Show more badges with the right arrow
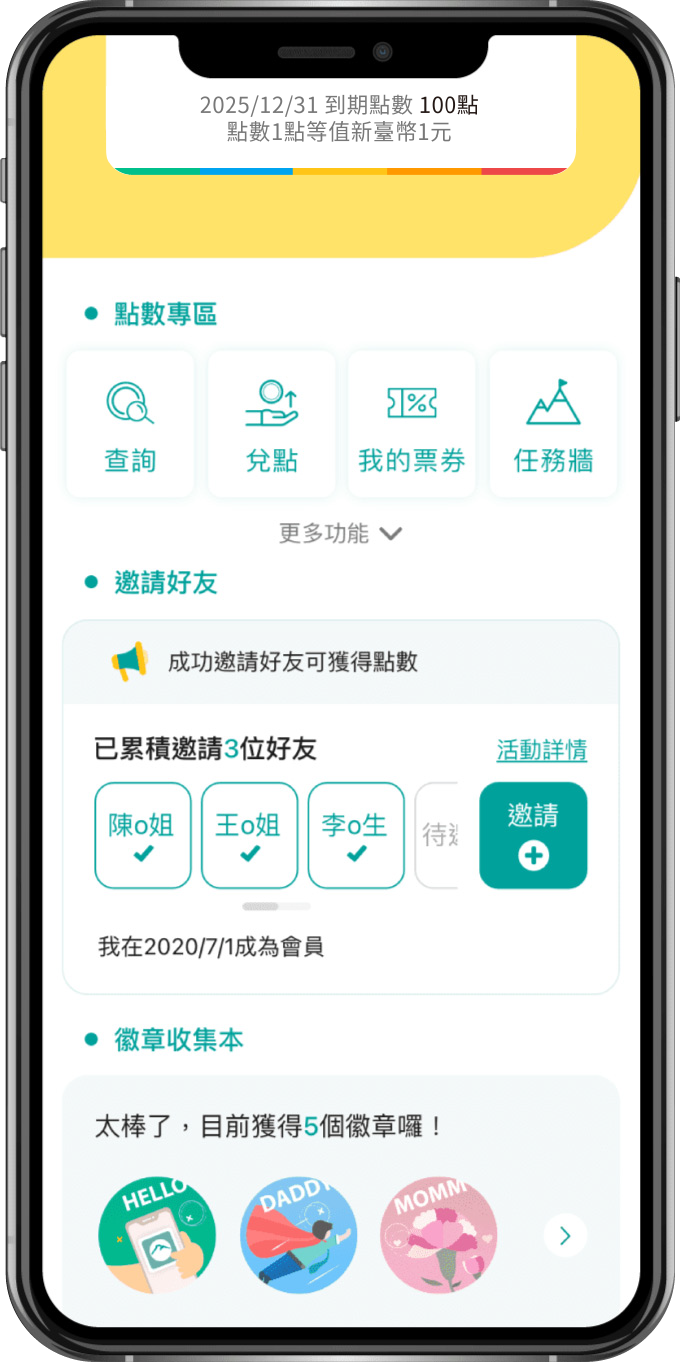Image resolution: width=680 pixels, height=1362 pixels. [565, 1236]
